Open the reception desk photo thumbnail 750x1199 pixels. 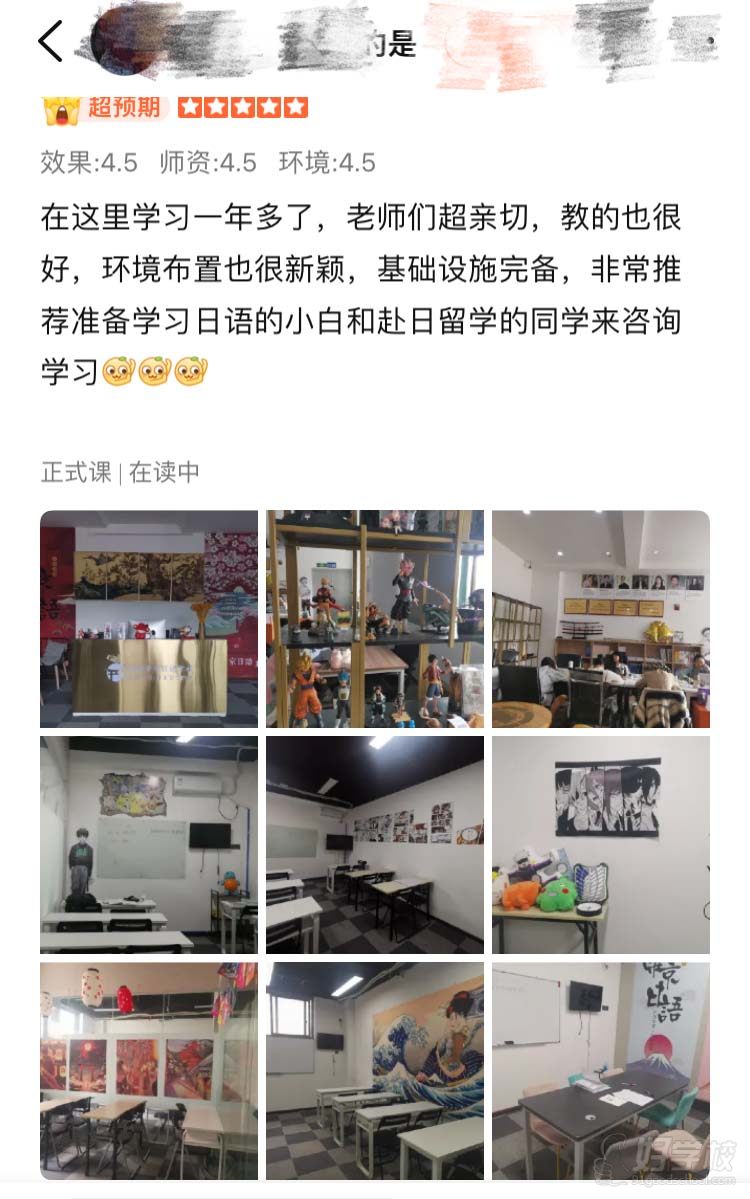148,617
